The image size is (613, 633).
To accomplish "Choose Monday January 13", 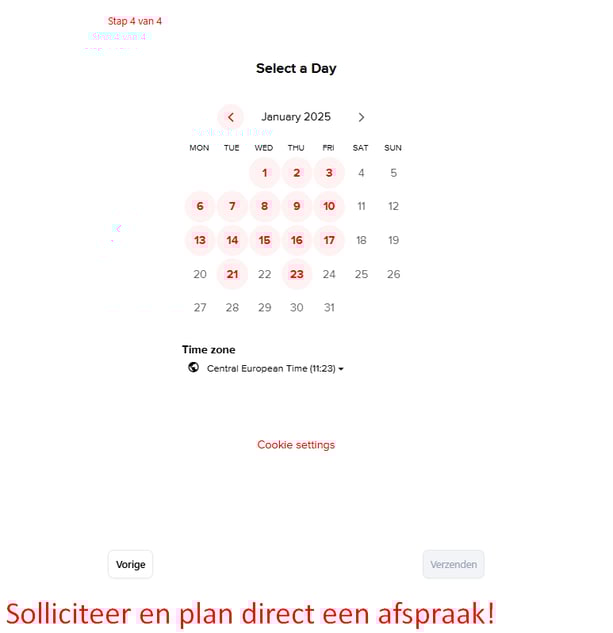I will pos(200,240).
